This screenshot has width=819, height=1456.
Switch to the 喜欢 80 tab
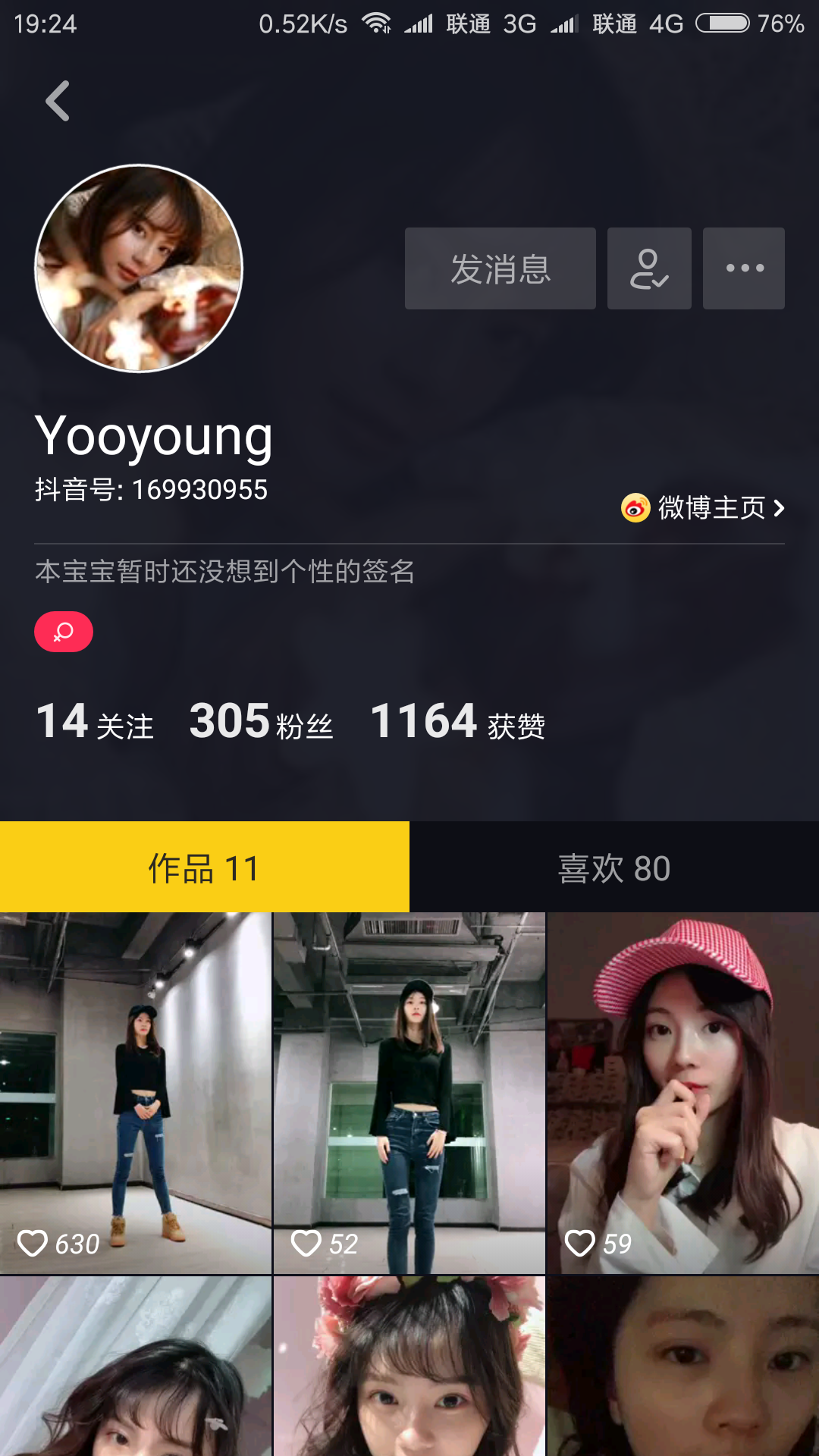pyautogui.click(x=614, y=868)
